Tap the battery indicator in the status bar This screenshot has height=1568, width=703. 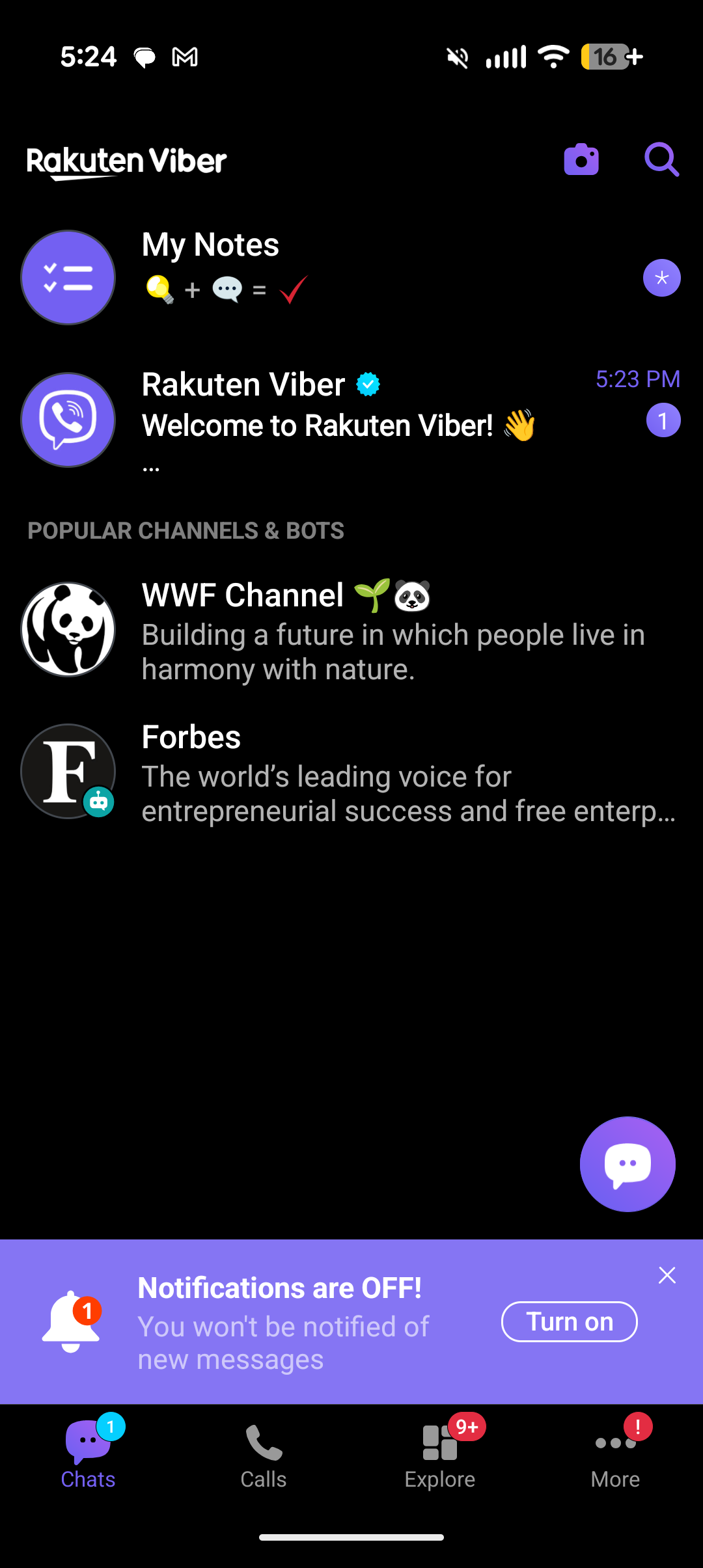point(606,57)
